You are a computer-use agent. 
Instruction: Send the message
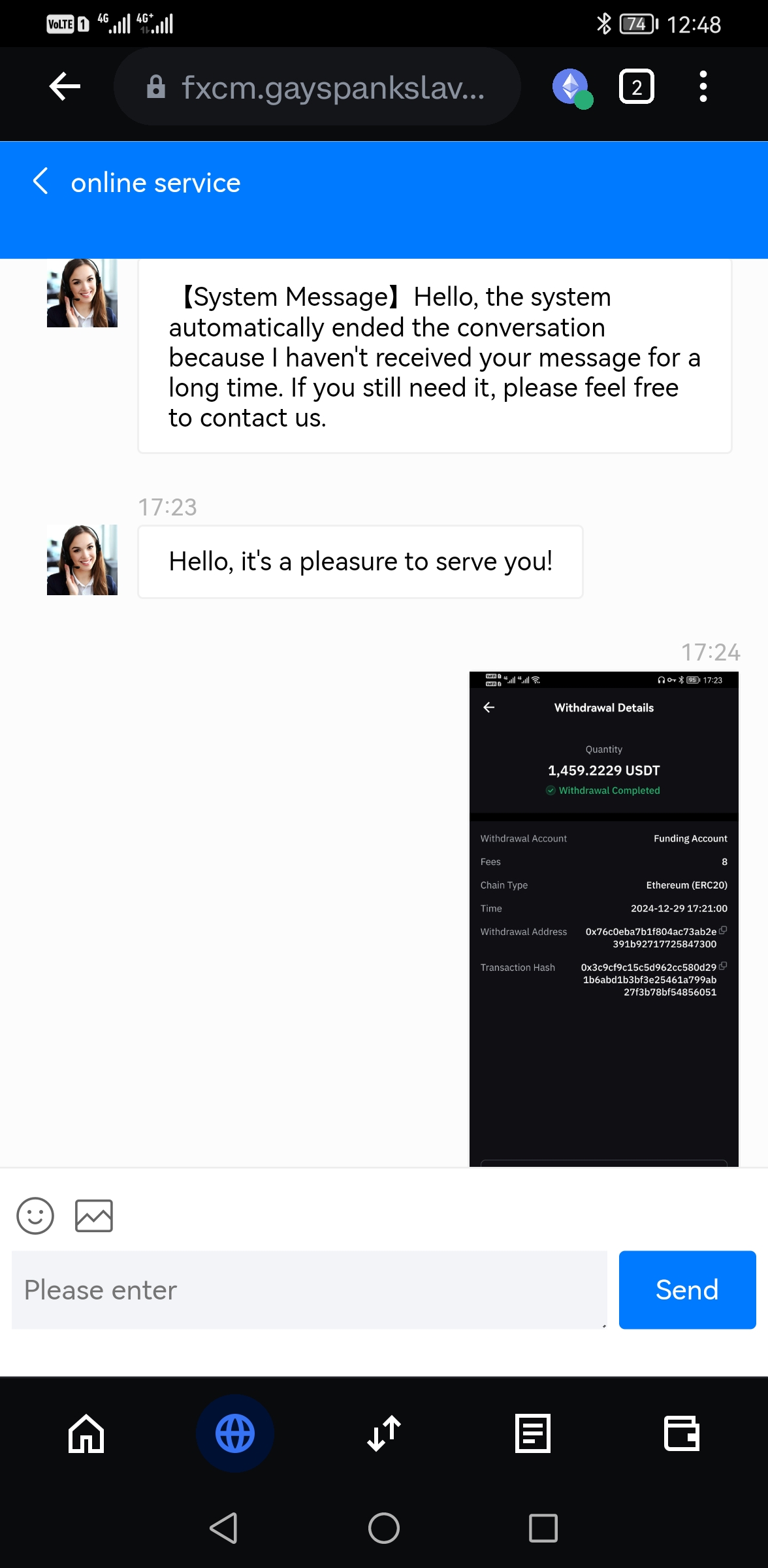coord(687,1290)
